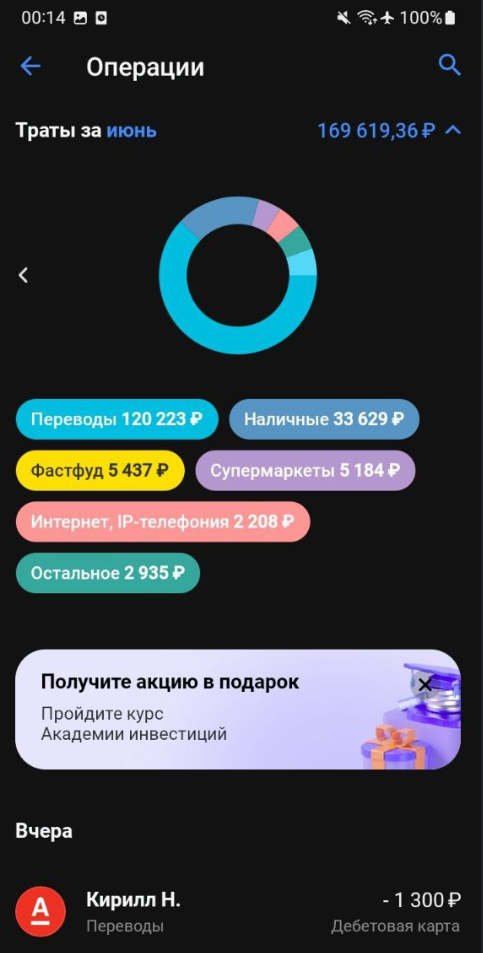Screen dimensions: 483x953
Task: Choose the Интернет, IP-телефония chip
Action: (163, 521)
